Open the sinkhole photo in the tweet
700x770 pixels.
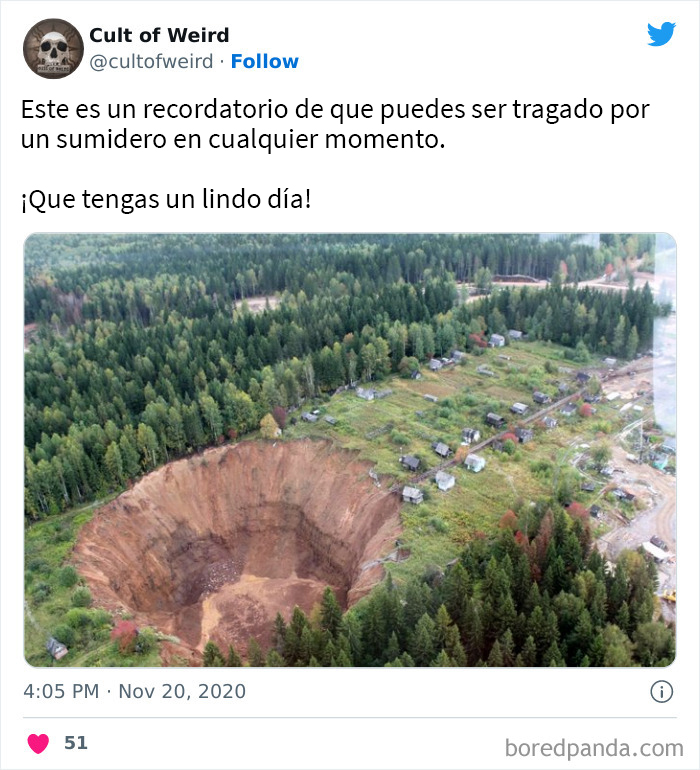tap(349, 450)
